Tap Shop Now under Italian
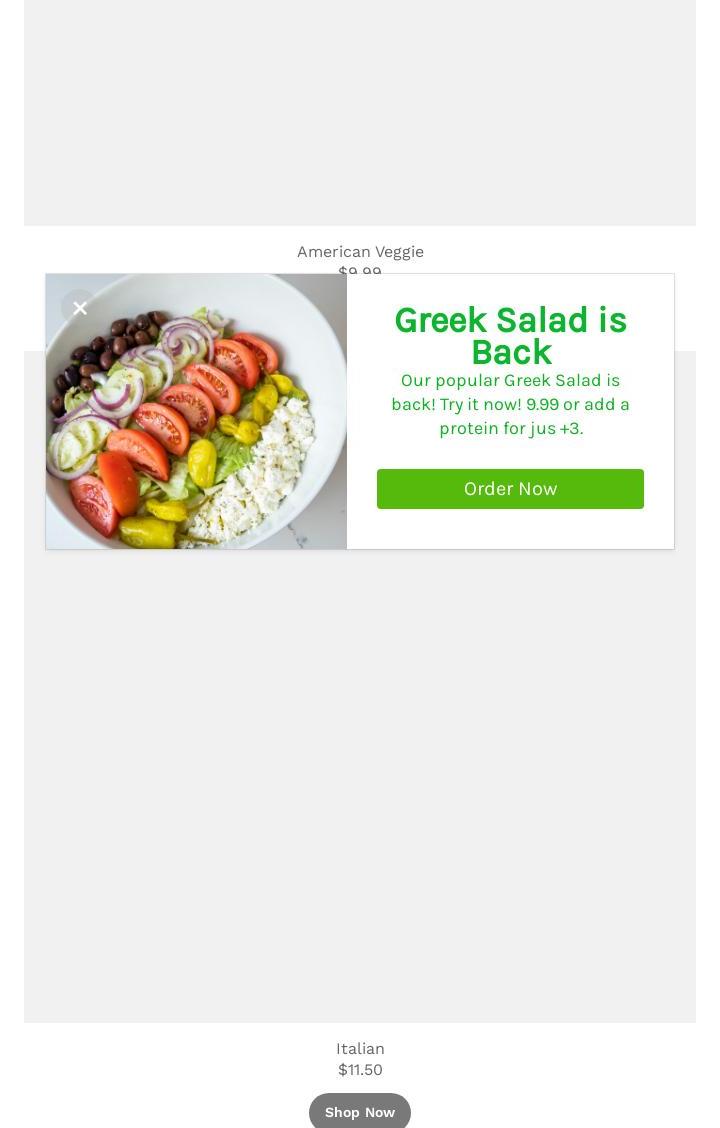 pyautogui.click(x=360, y=1112)
